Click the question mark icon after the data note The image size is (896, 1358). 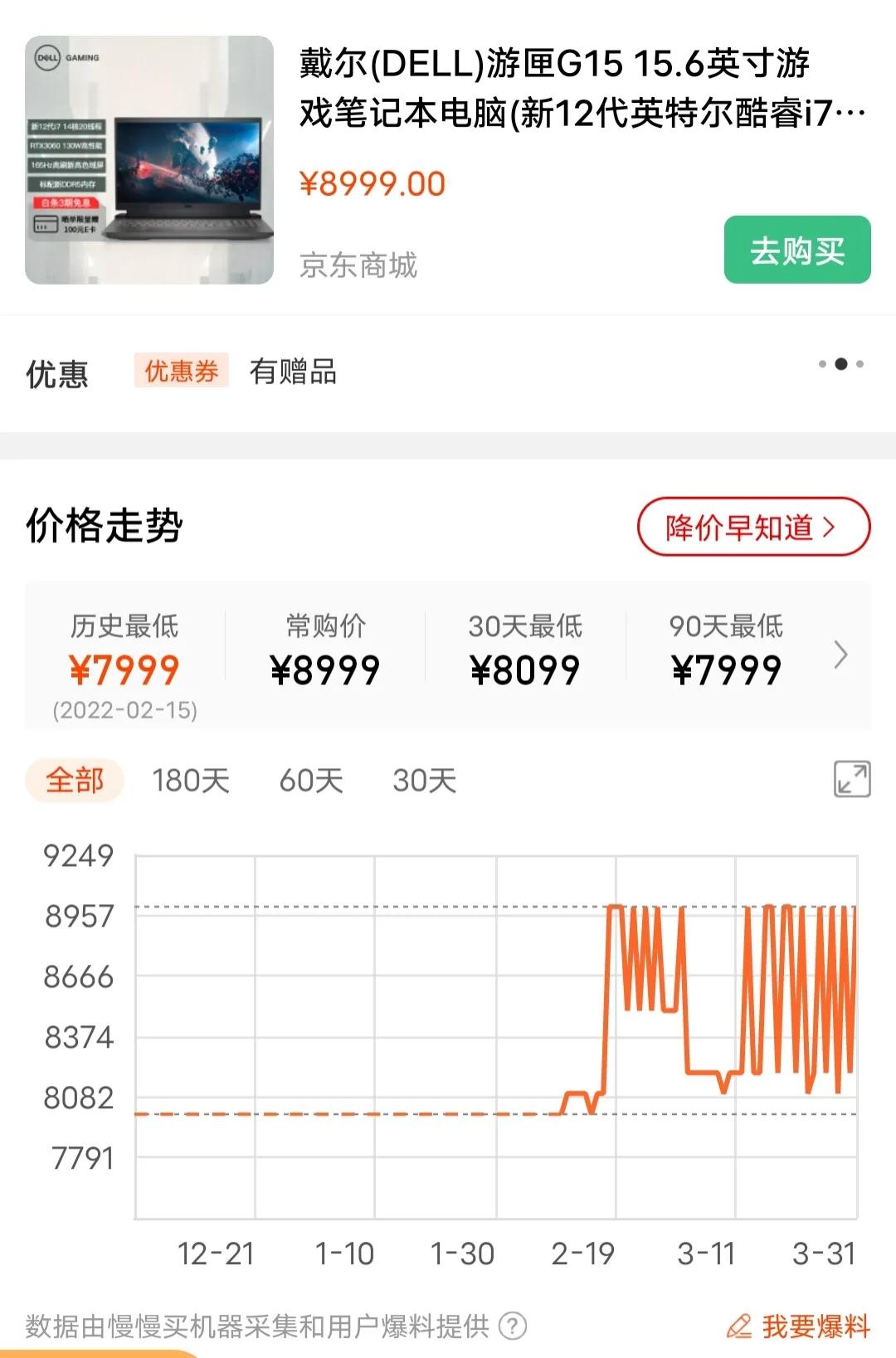[x=512, y=1321]
